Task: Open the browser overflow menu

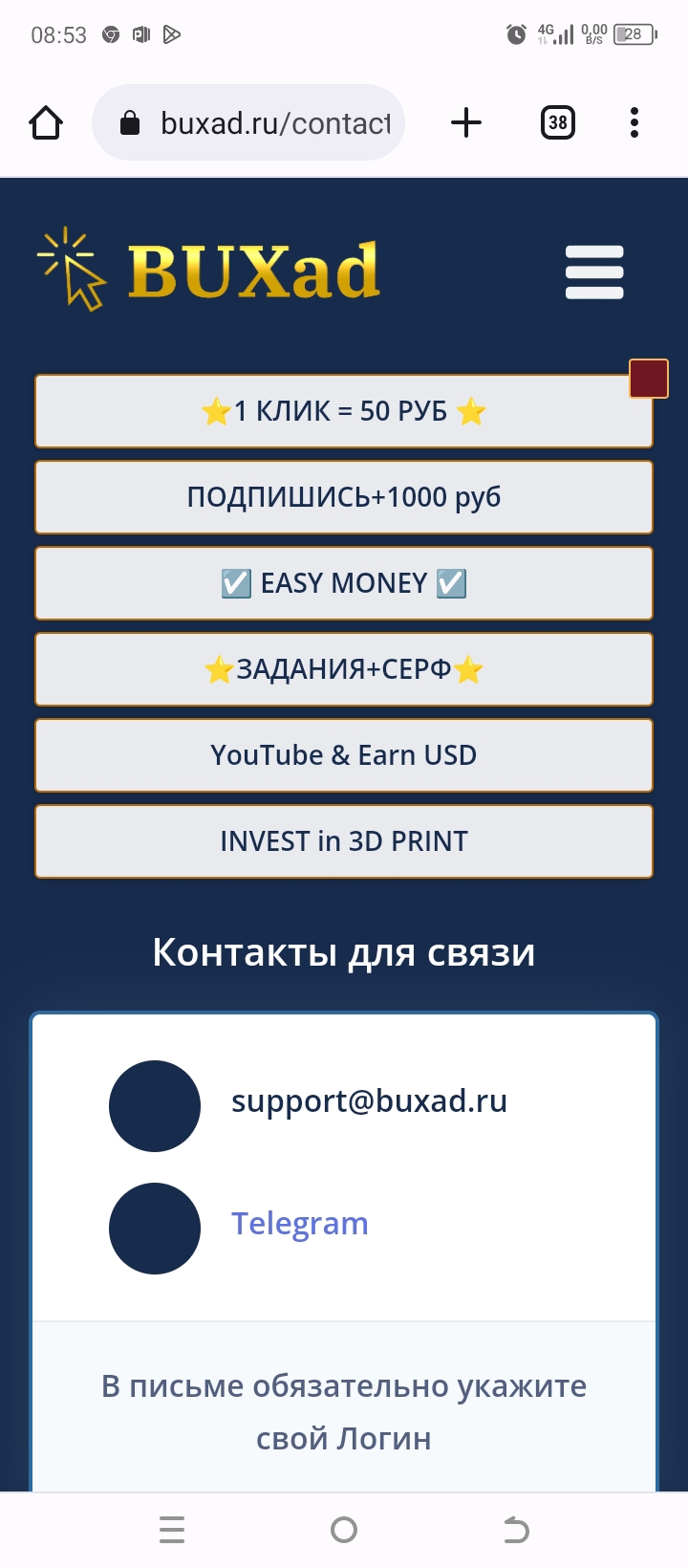Action: click(634, 123)
